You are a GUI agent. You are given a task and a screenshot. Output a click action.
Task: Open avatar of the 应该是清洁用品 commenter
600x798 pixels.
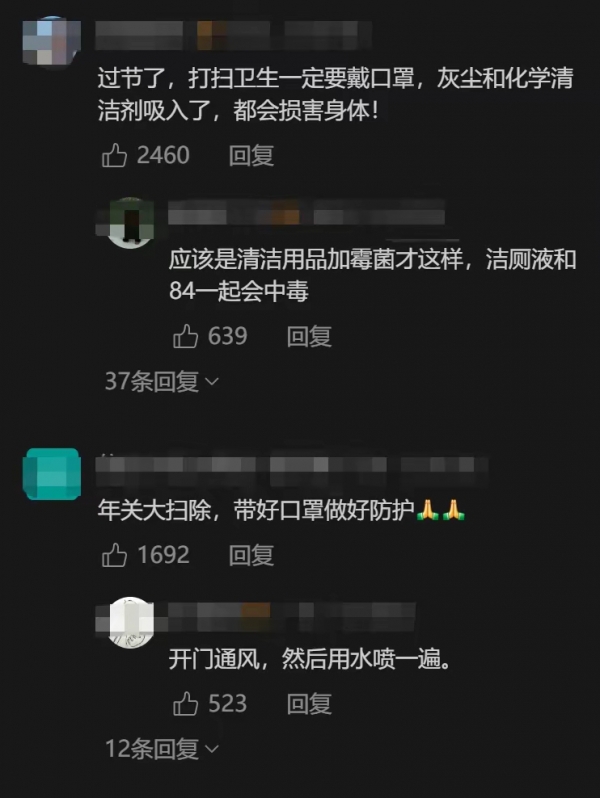(x=130, y=222)
